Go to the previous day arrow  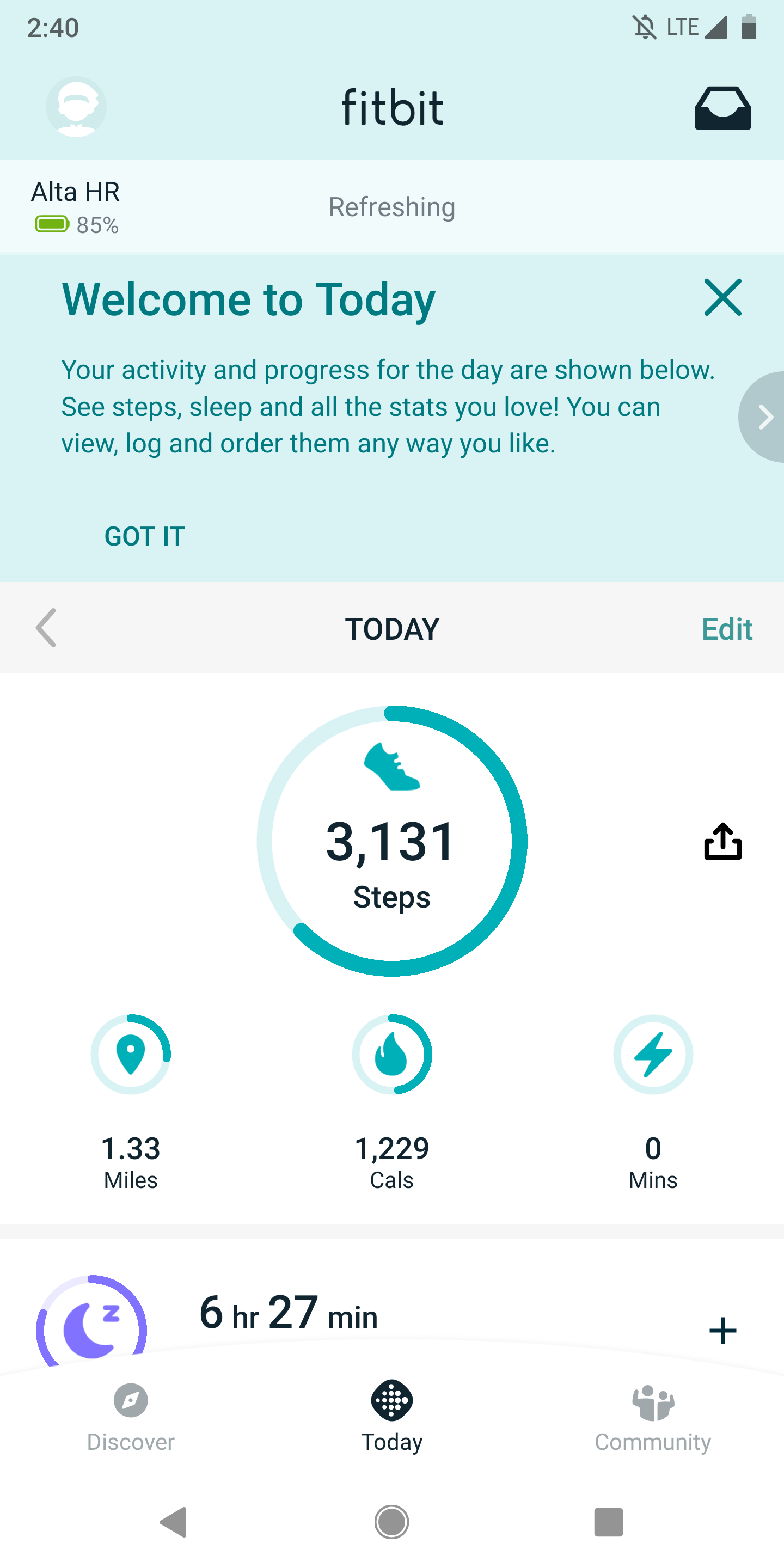[46, 628]
